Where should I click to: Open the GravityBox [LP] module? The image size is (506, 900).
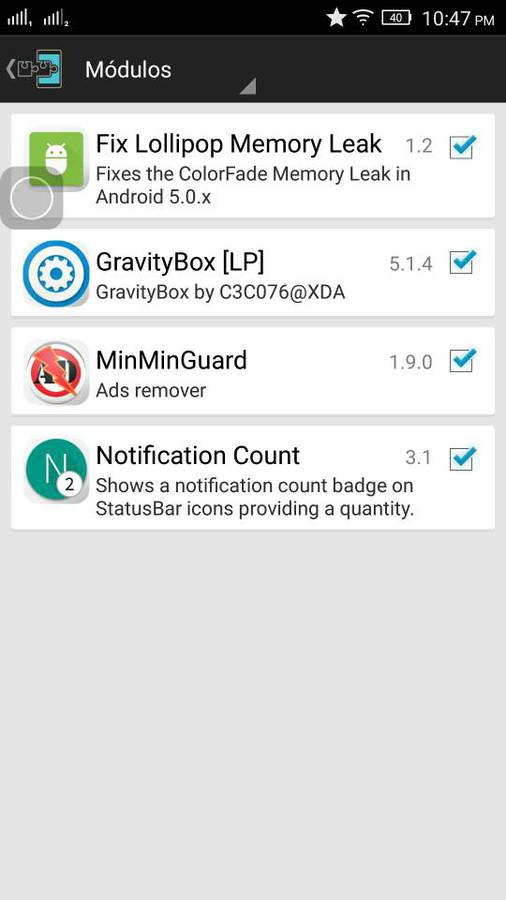pyautogui.click(x=252, y=273)
